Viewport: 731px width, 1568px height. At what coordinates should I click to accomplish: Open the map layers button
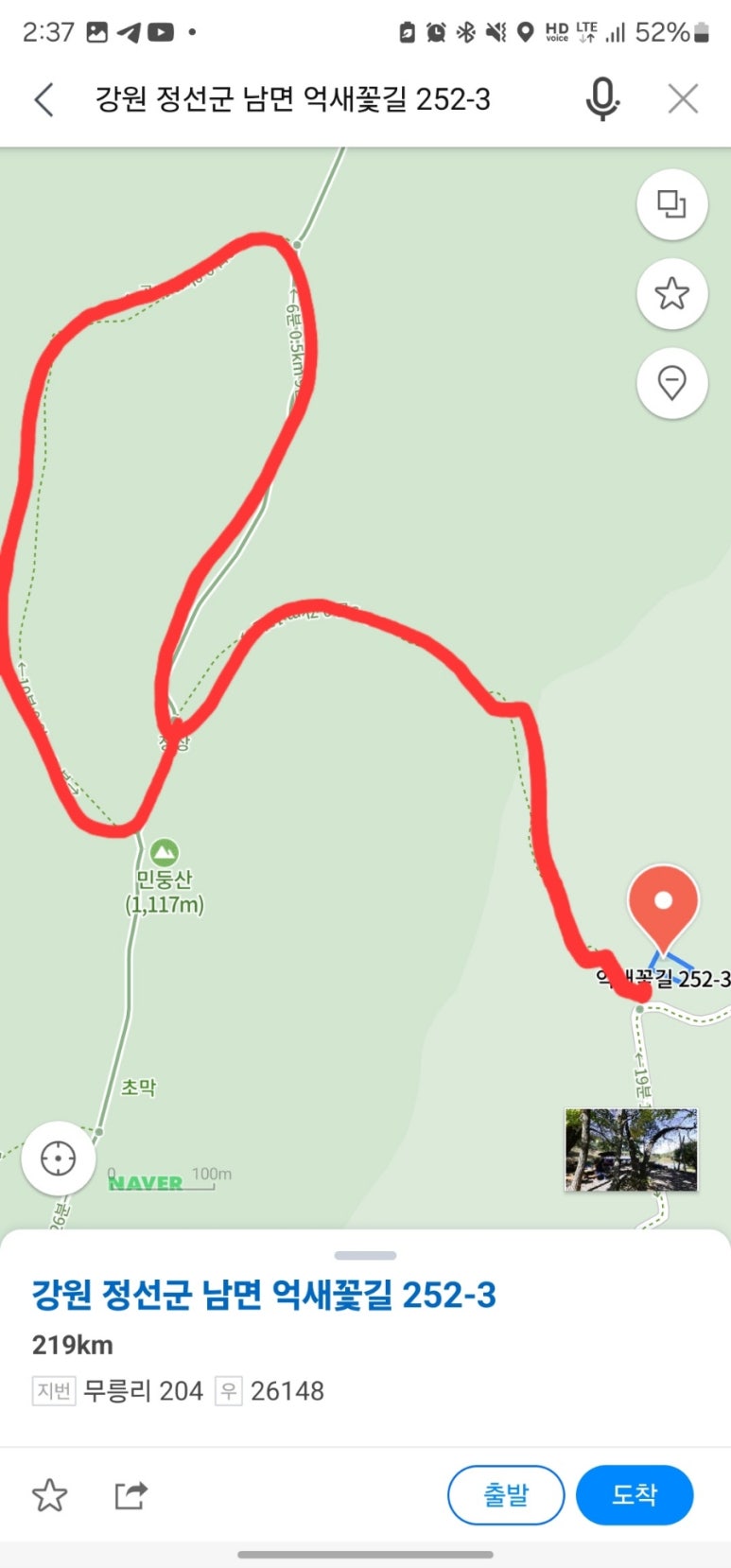coord(671,204)
